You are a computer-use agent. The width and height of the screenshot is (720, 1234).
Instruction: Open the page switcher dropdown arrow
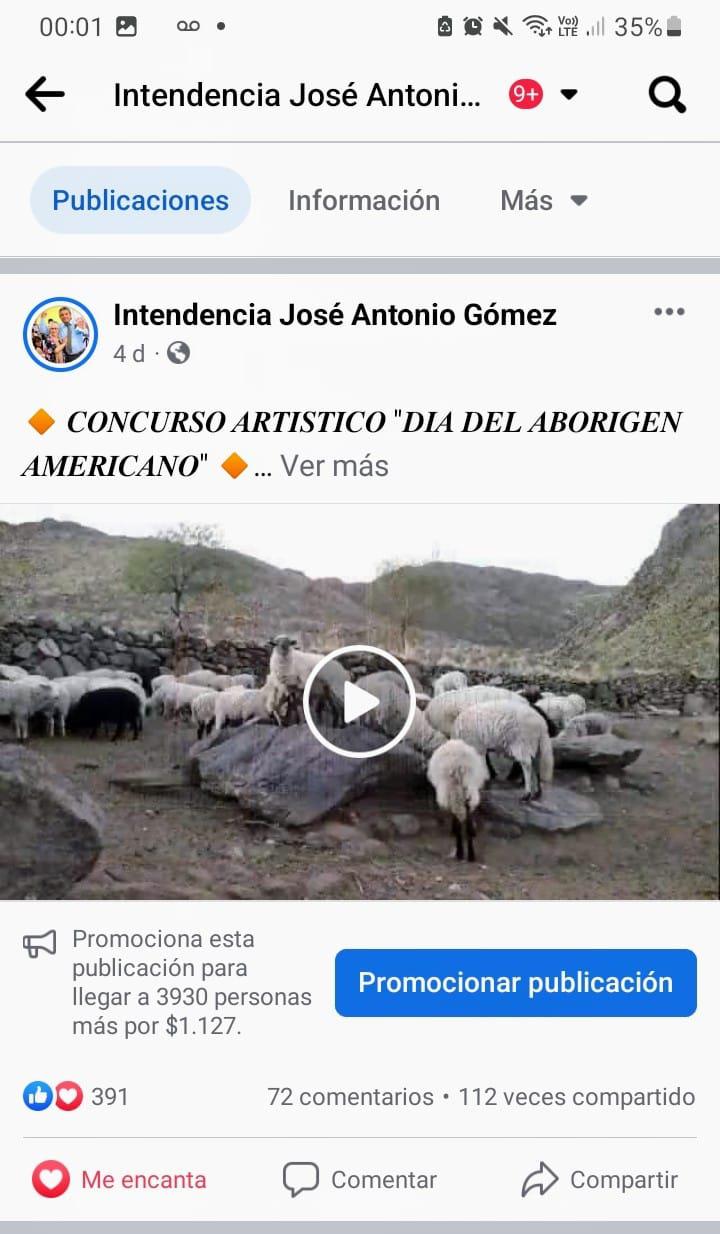tap(569, 95)
